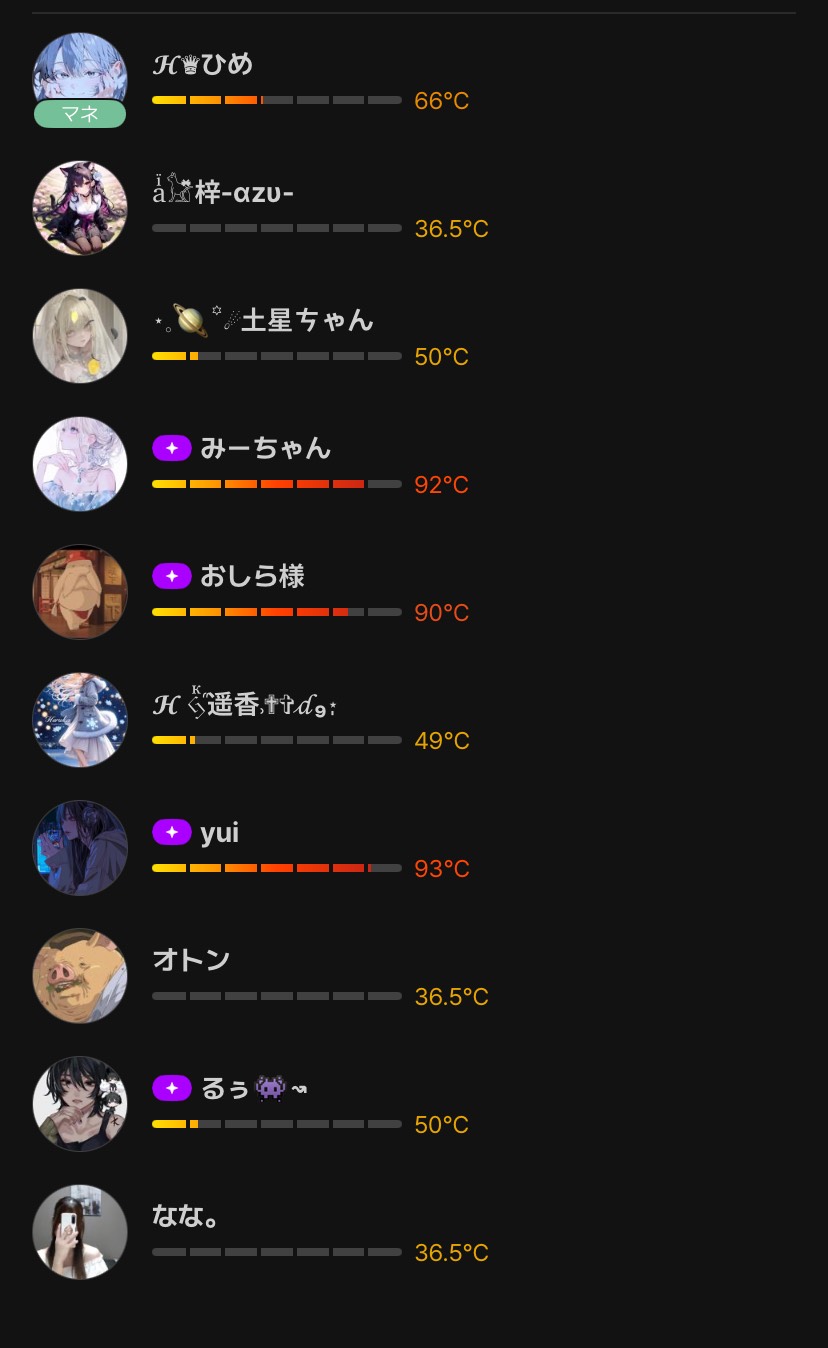Open みーちゃん's profile by tapping her name
This screenshot has width=828, height=1348.
265,448
